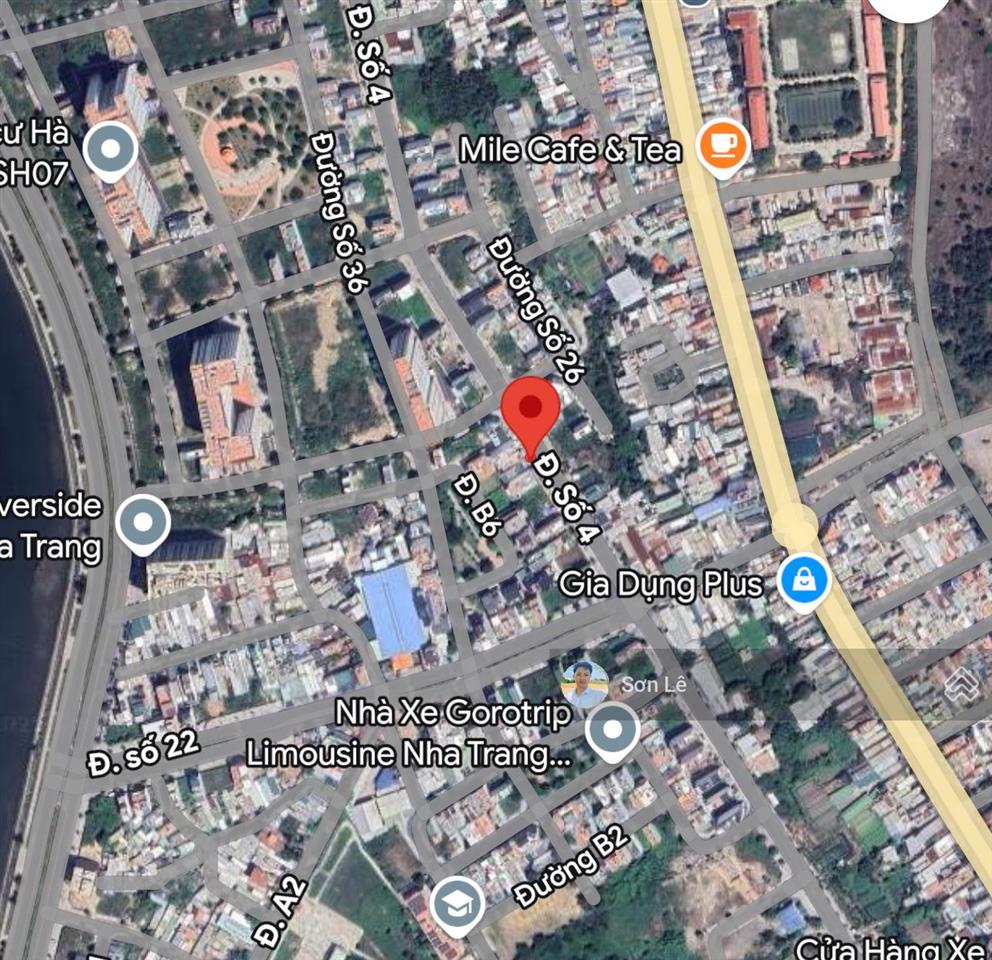The image size is (992, 960).
Task: Tap the red dropped pin on Đ. Số 4
Action: [x=529, y=410]
